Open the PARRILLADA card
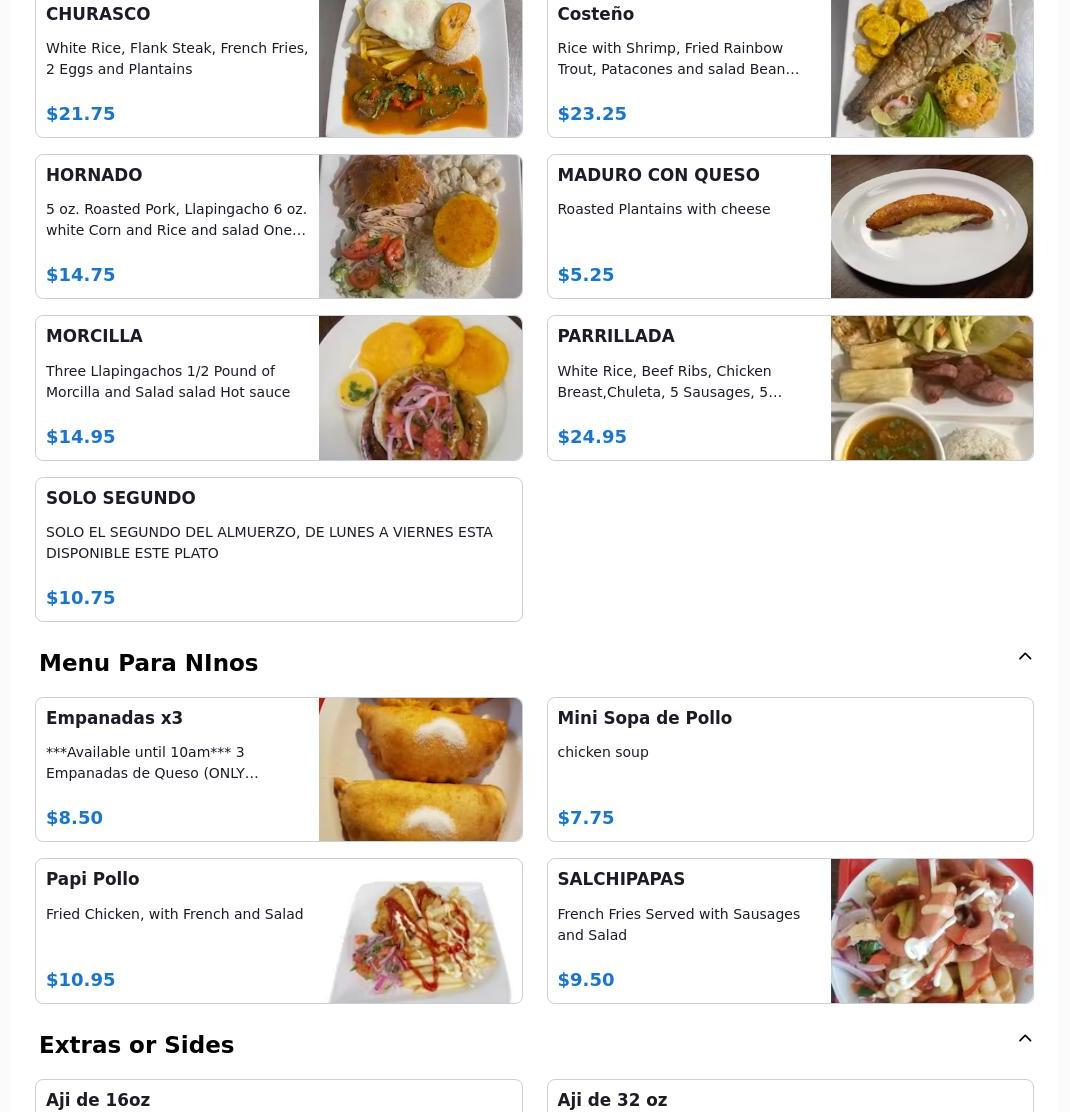The width and height of the screenshot is (1070, 1112). click(789, 388)
